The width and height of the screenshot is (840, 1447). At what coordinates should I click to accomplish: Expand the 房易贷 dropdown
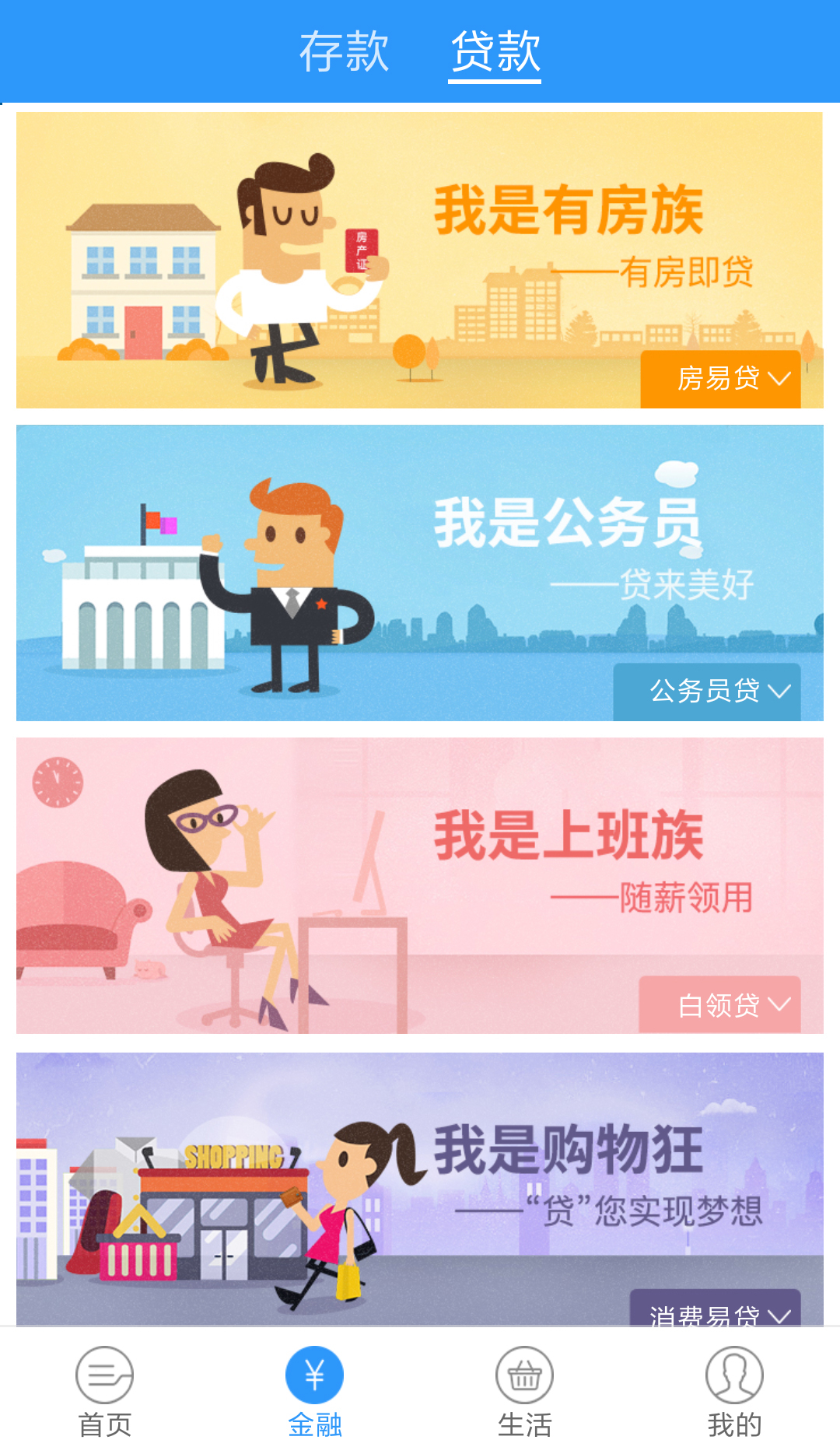click(720, 379)
